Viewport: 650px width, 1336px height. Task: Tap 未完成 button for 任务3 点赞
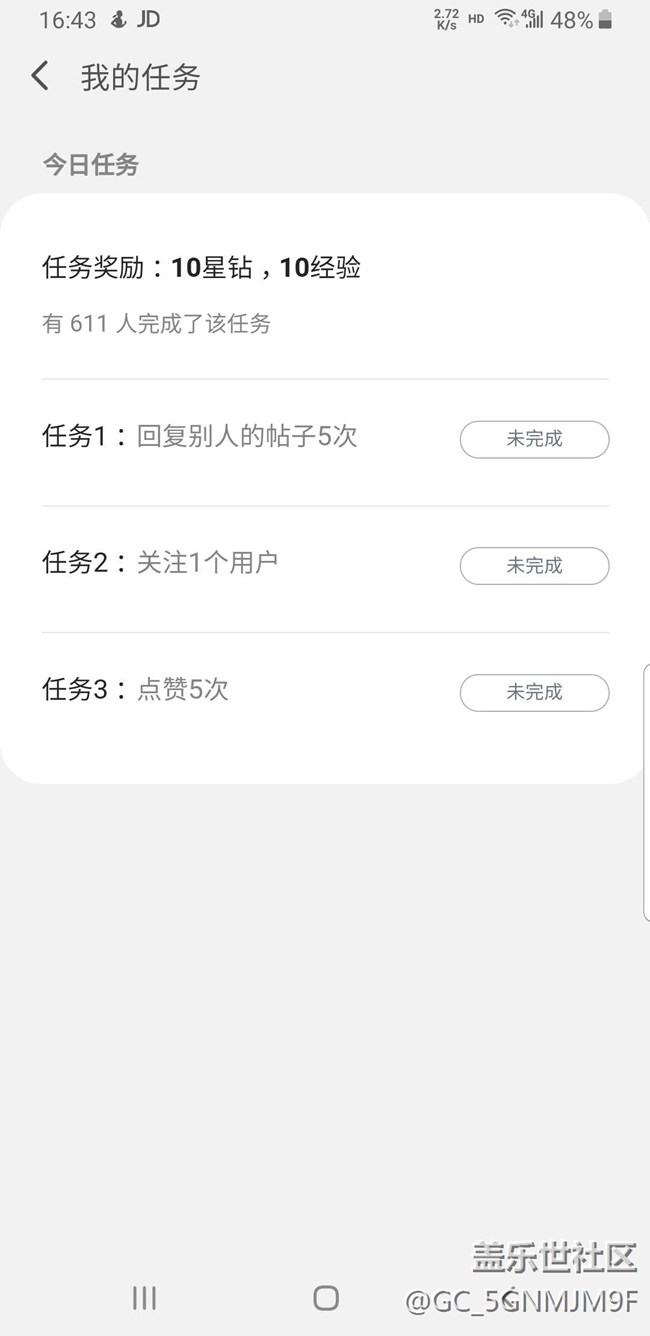(x=534, y=692)
